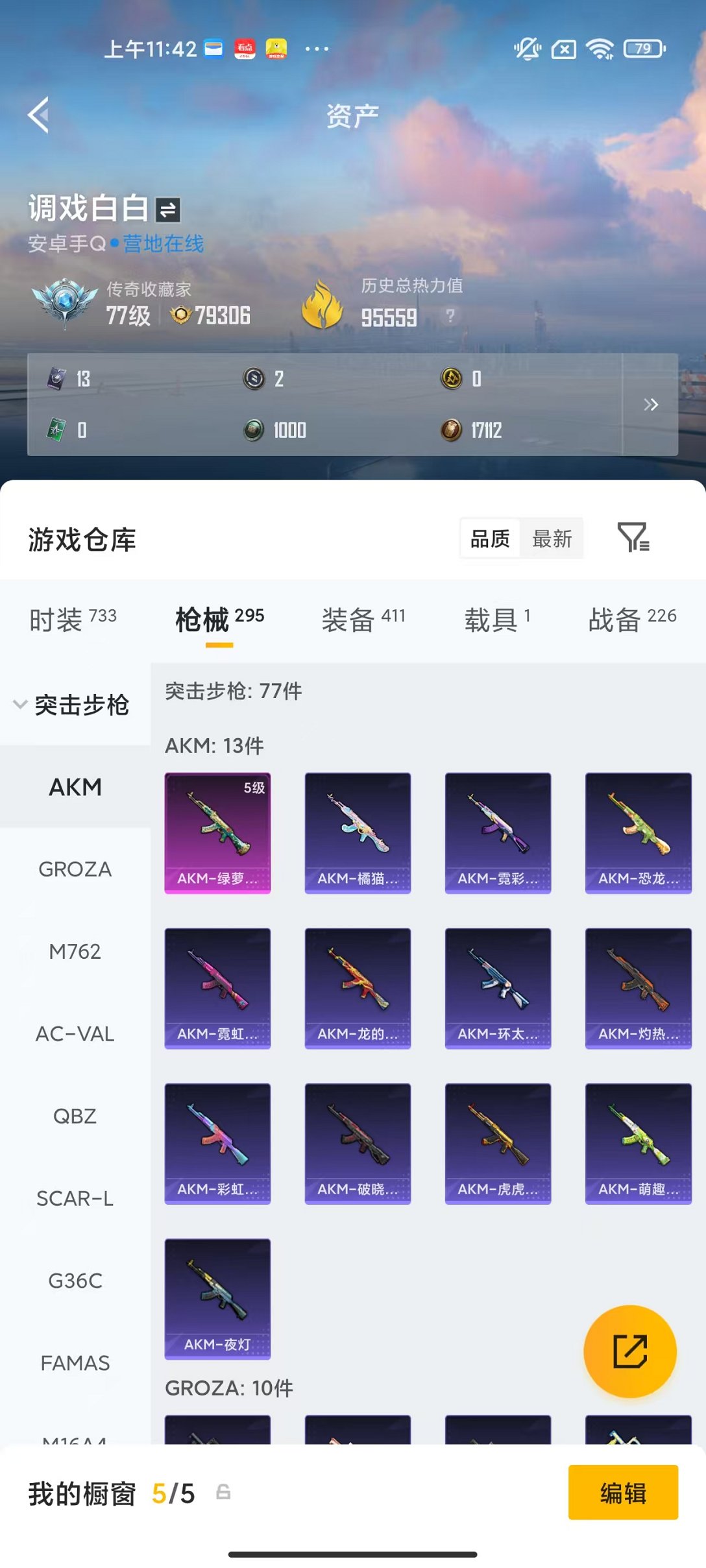
Task: Open the AKM-橘猫 skin tile
Action: click(x=358, y=832)
